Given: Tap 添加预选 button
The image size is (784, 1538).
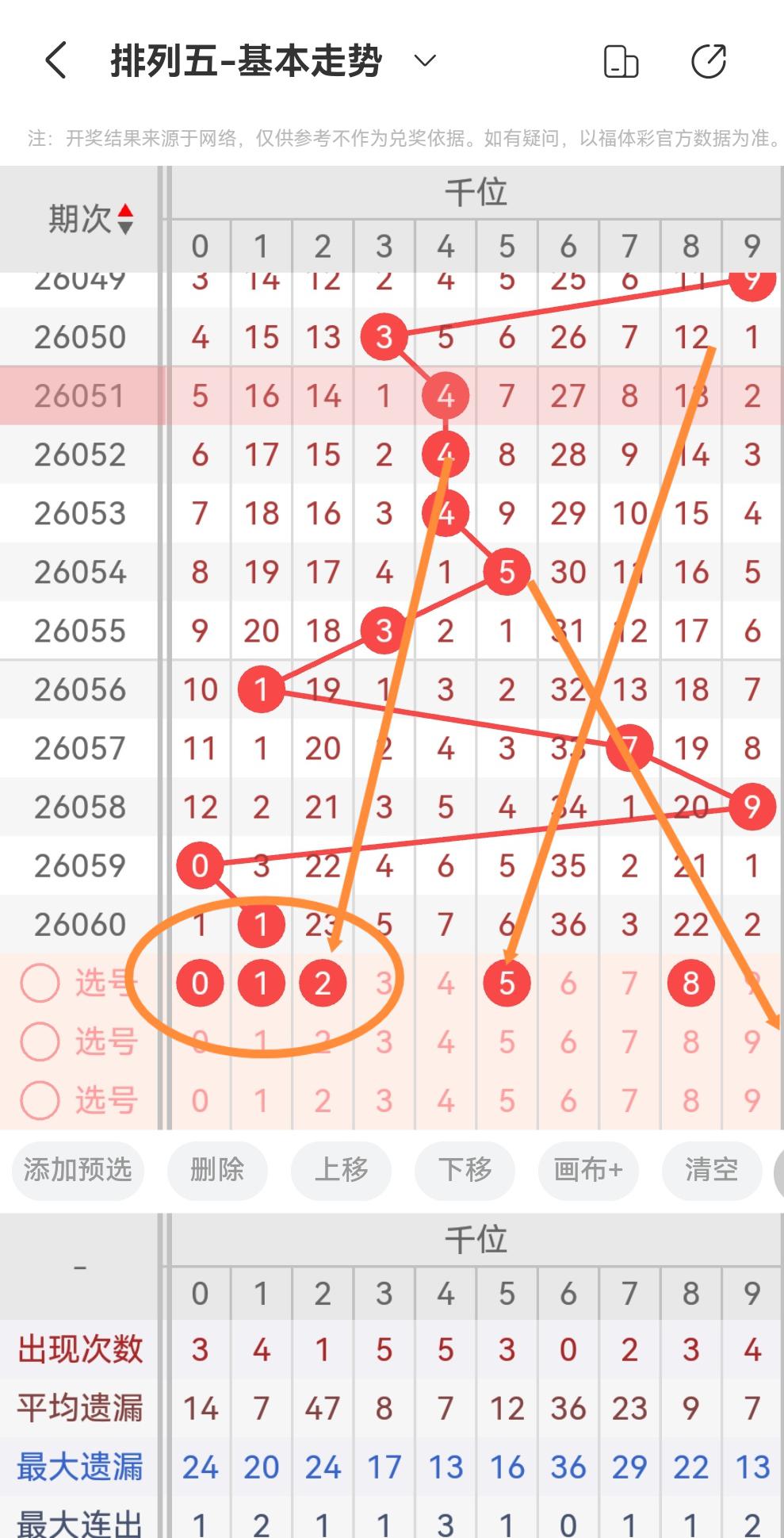Looking at the screenshot, I should [x=78, y=1170].
